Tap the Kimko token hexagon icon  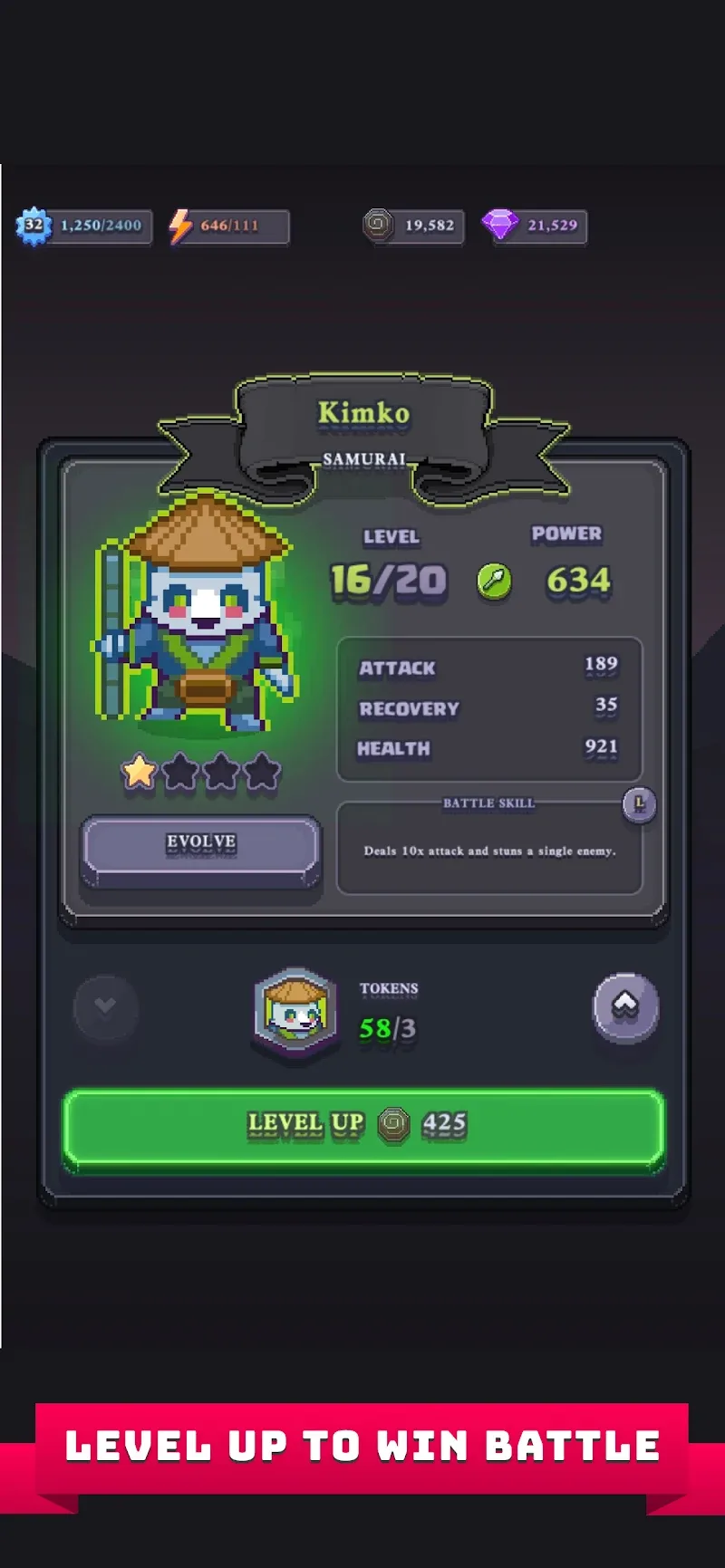295,1012
